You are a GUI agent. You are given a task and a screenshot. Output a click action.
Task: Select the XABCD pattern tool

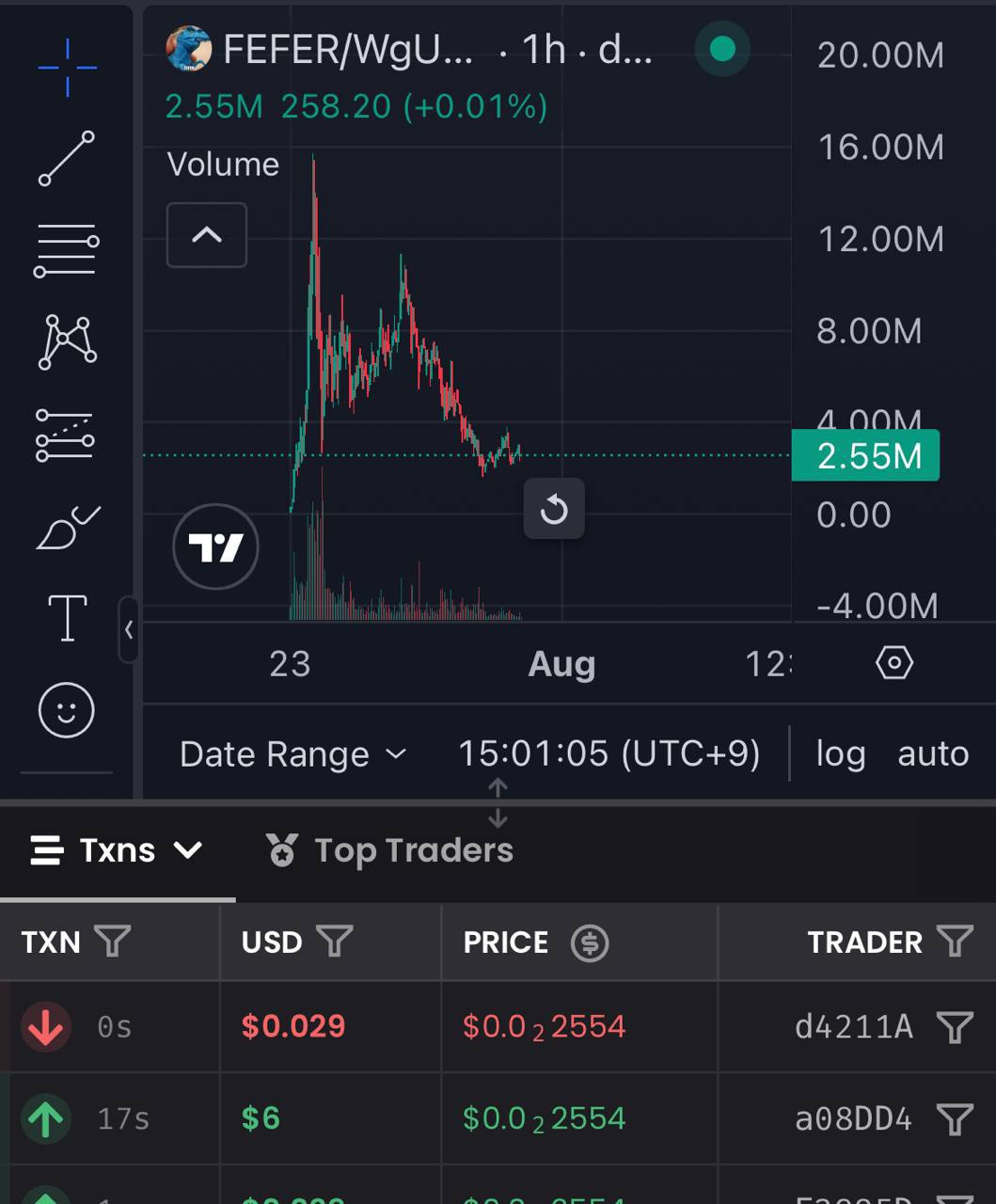[67, 341]
